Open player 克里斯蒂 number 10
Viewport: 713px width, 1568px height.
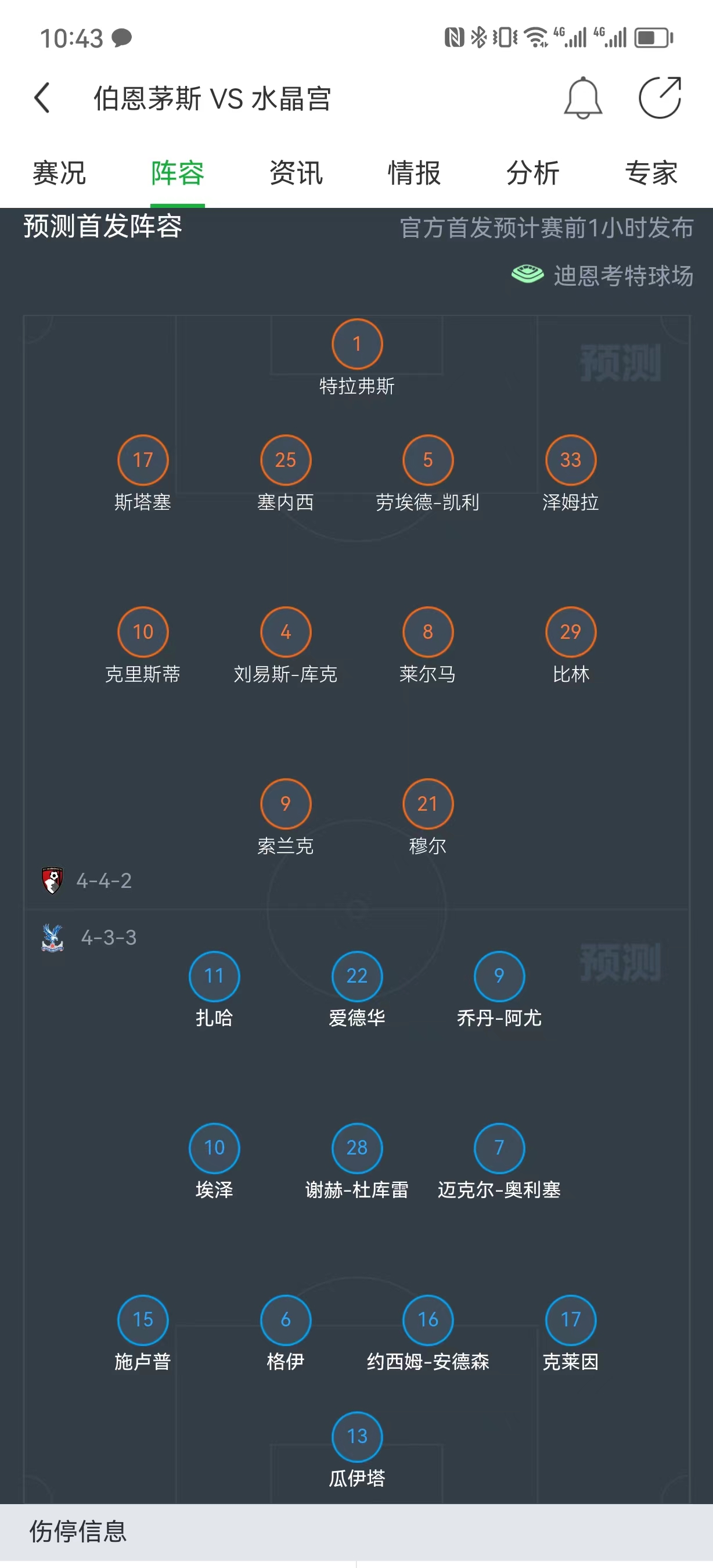[x=143, y=632]
